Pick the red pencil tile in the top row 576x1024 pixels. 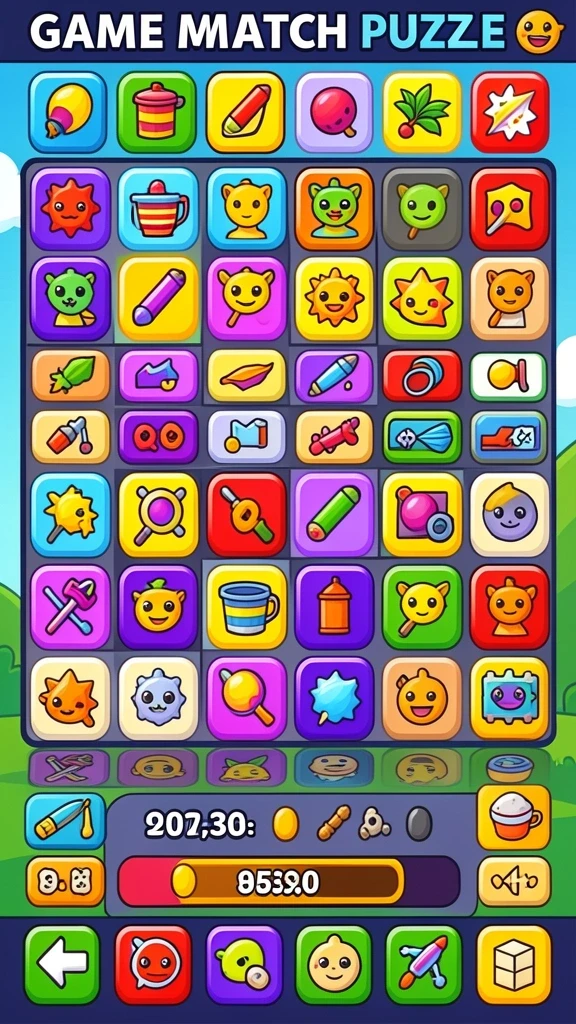pyautogui.click(x=246, y=112)
